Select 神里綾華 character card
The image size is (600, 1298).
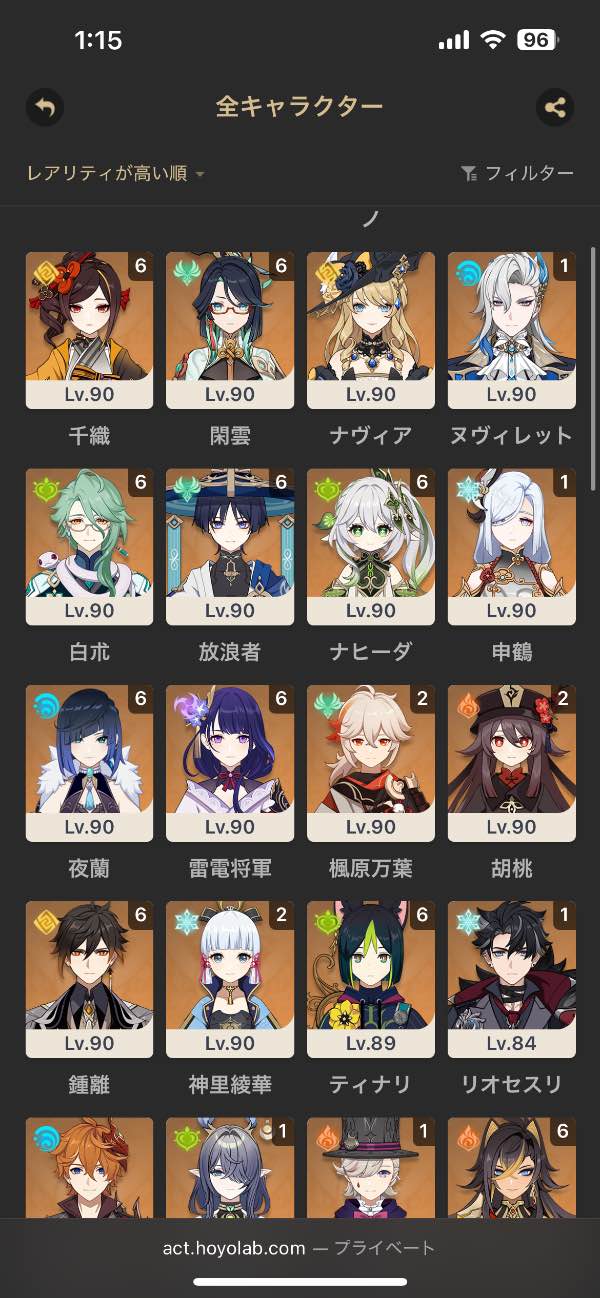pos(230,979)
